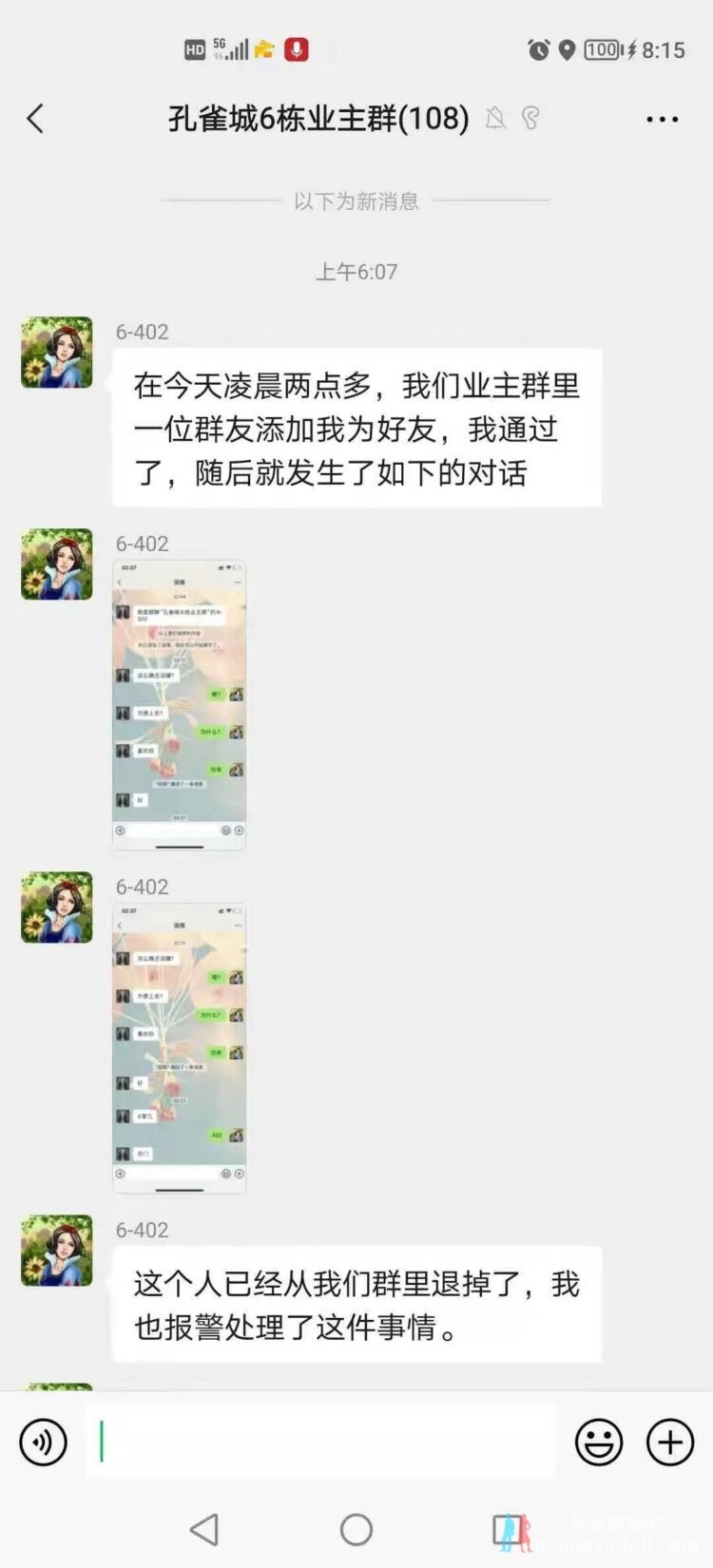Tap the system home button

point(356,1529)
